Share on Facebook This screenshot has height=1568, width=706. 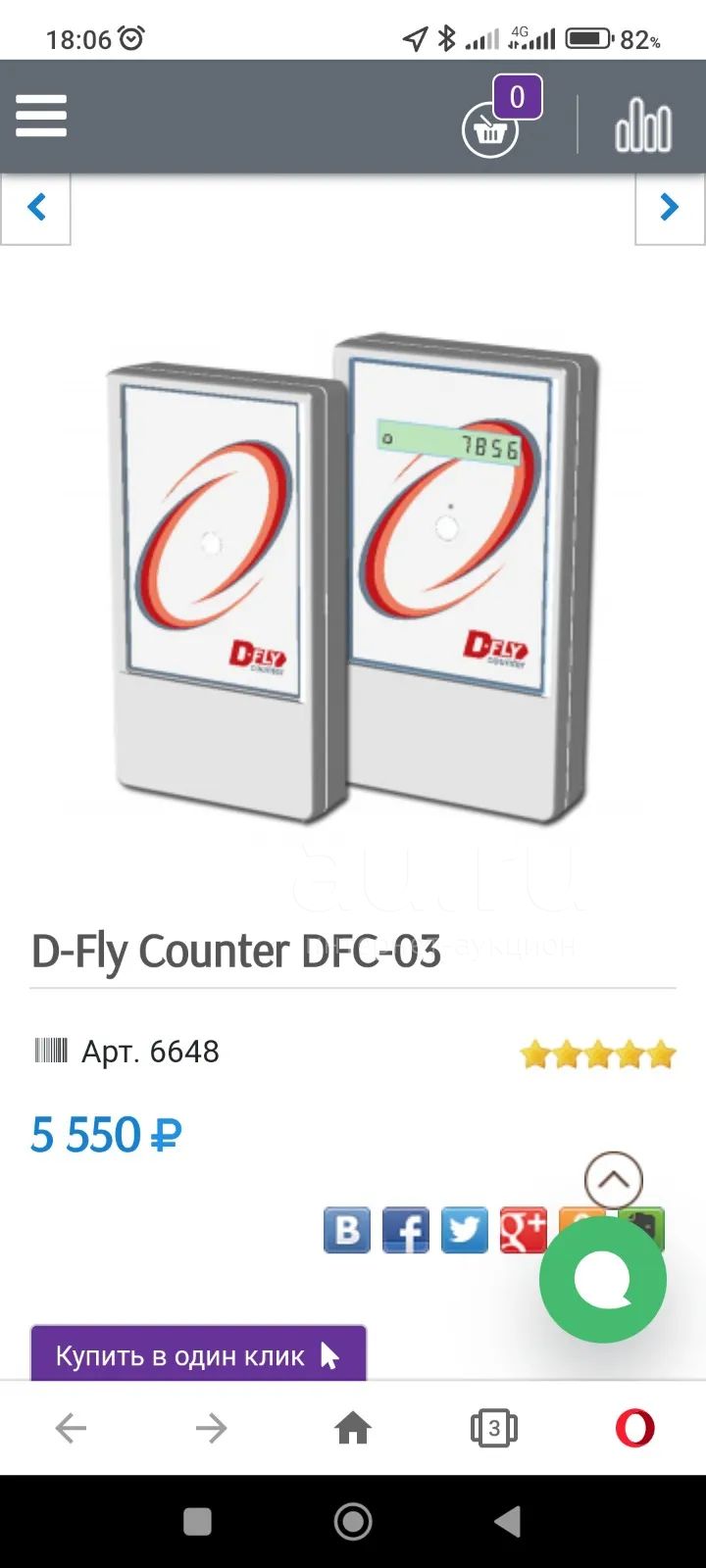406,1229
